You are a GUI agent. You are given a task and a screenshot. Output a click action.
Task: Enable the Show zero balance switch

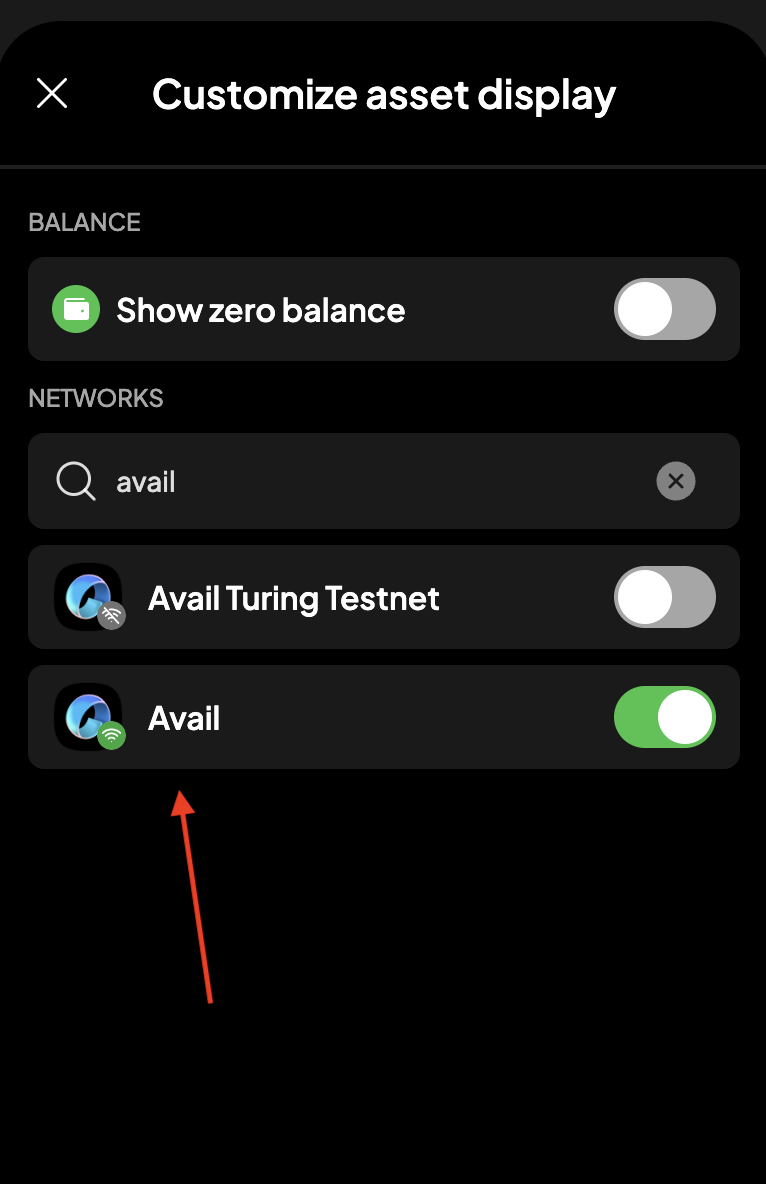click(664, 310)
